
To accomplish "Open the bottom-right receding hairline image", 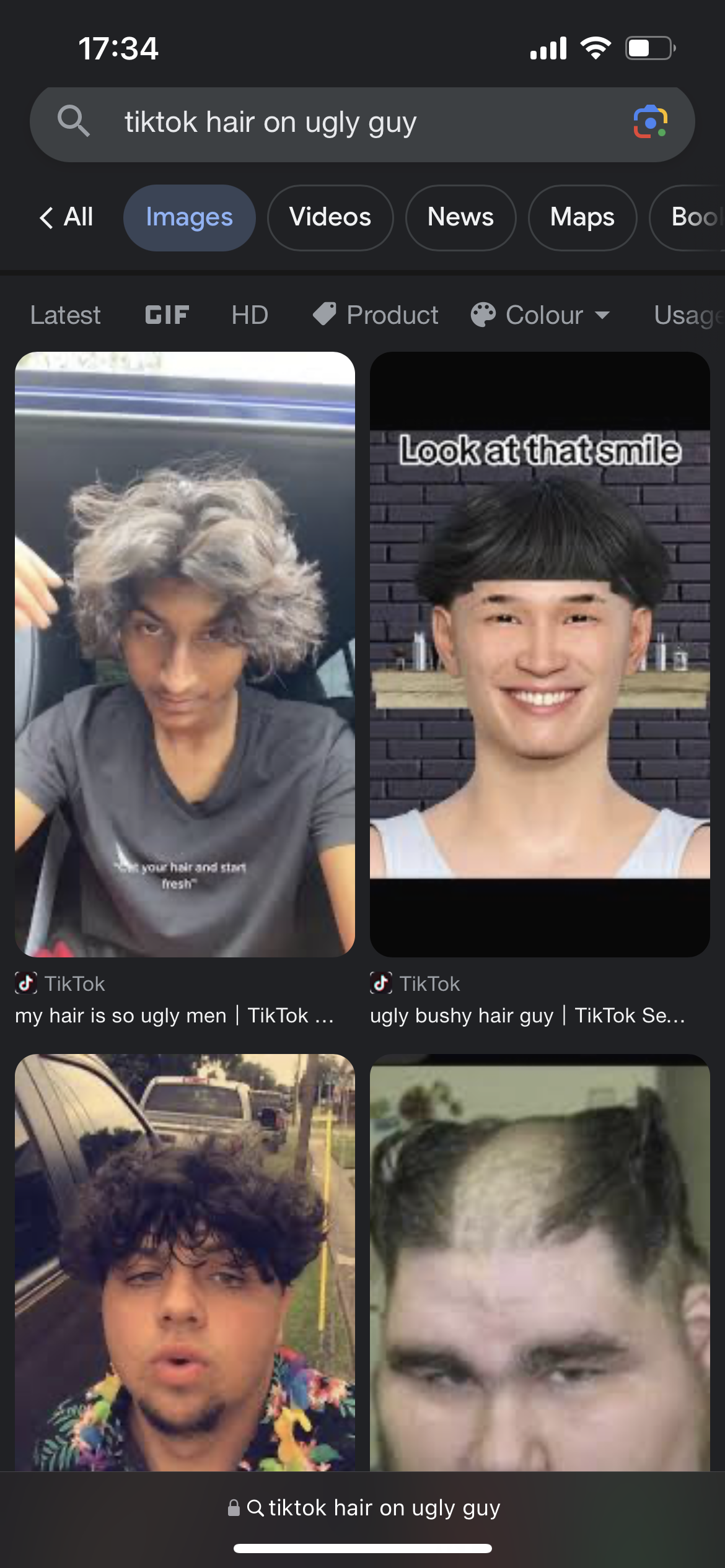I will [x=540, y=1262].
